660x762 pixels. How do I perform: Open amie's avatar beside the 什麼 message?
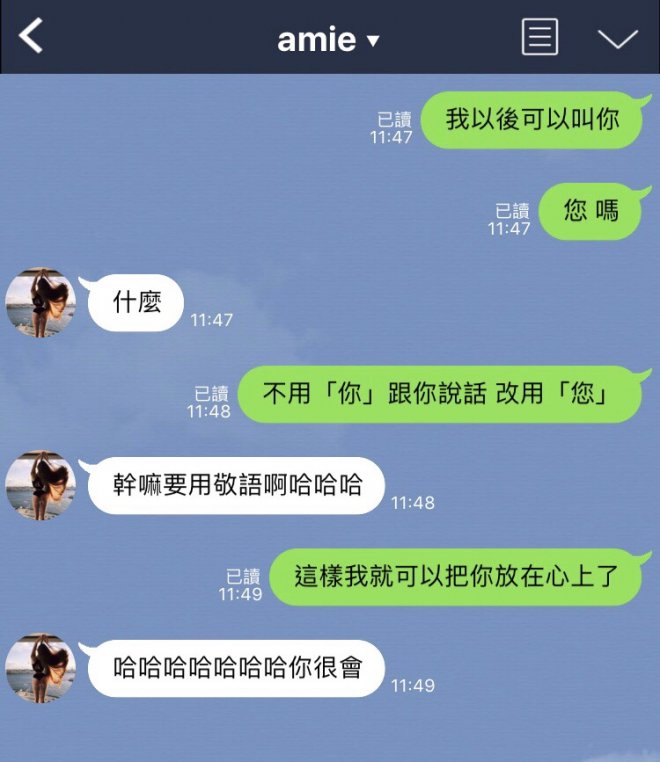41,303
